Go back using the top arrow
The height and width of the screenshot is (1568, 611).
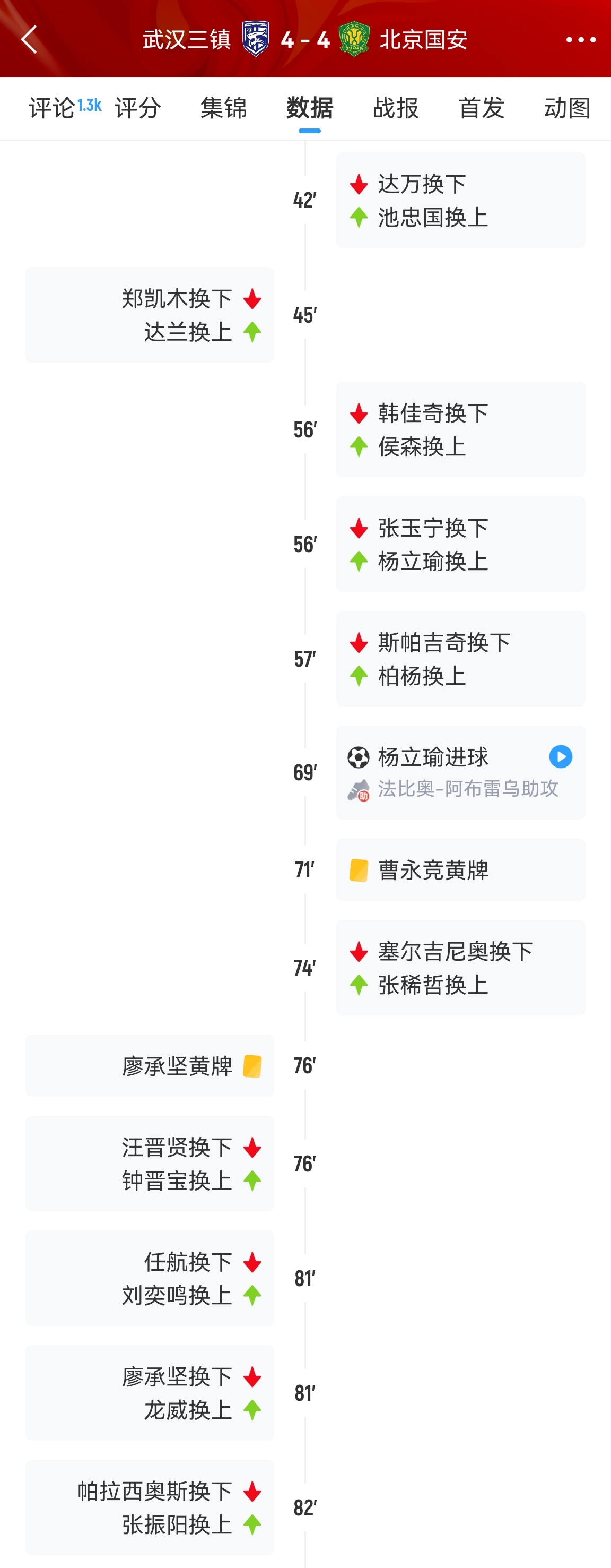click(x=29, y=40)
